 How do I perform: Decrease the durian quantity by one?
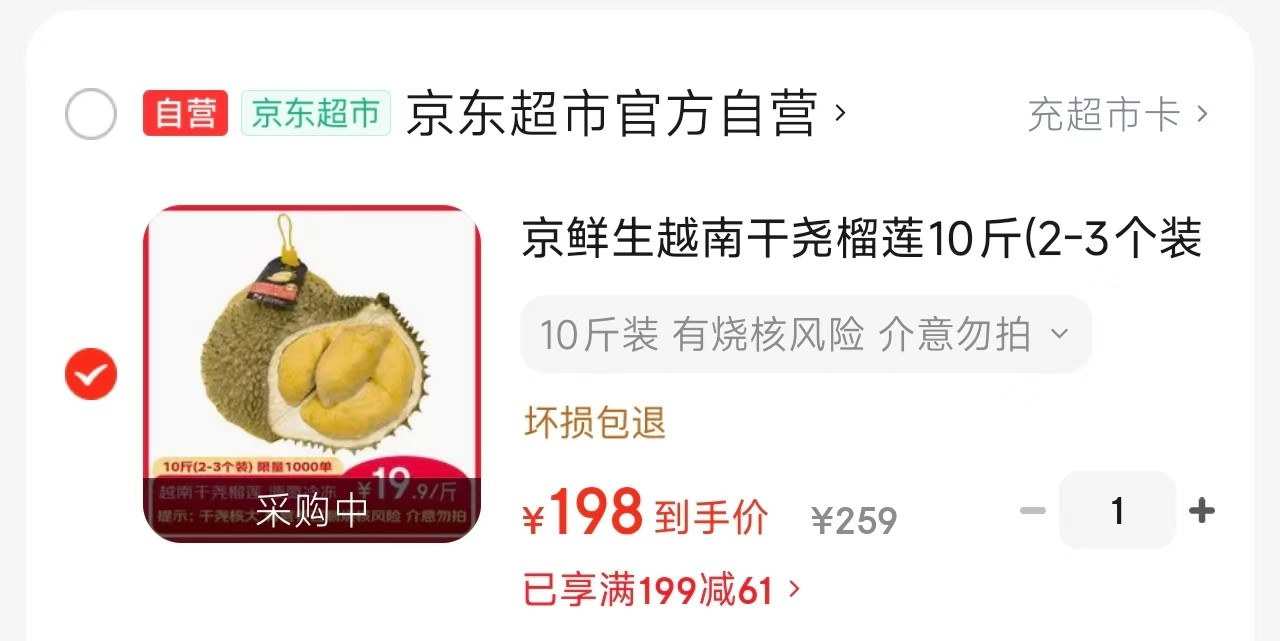[1032, 512]
